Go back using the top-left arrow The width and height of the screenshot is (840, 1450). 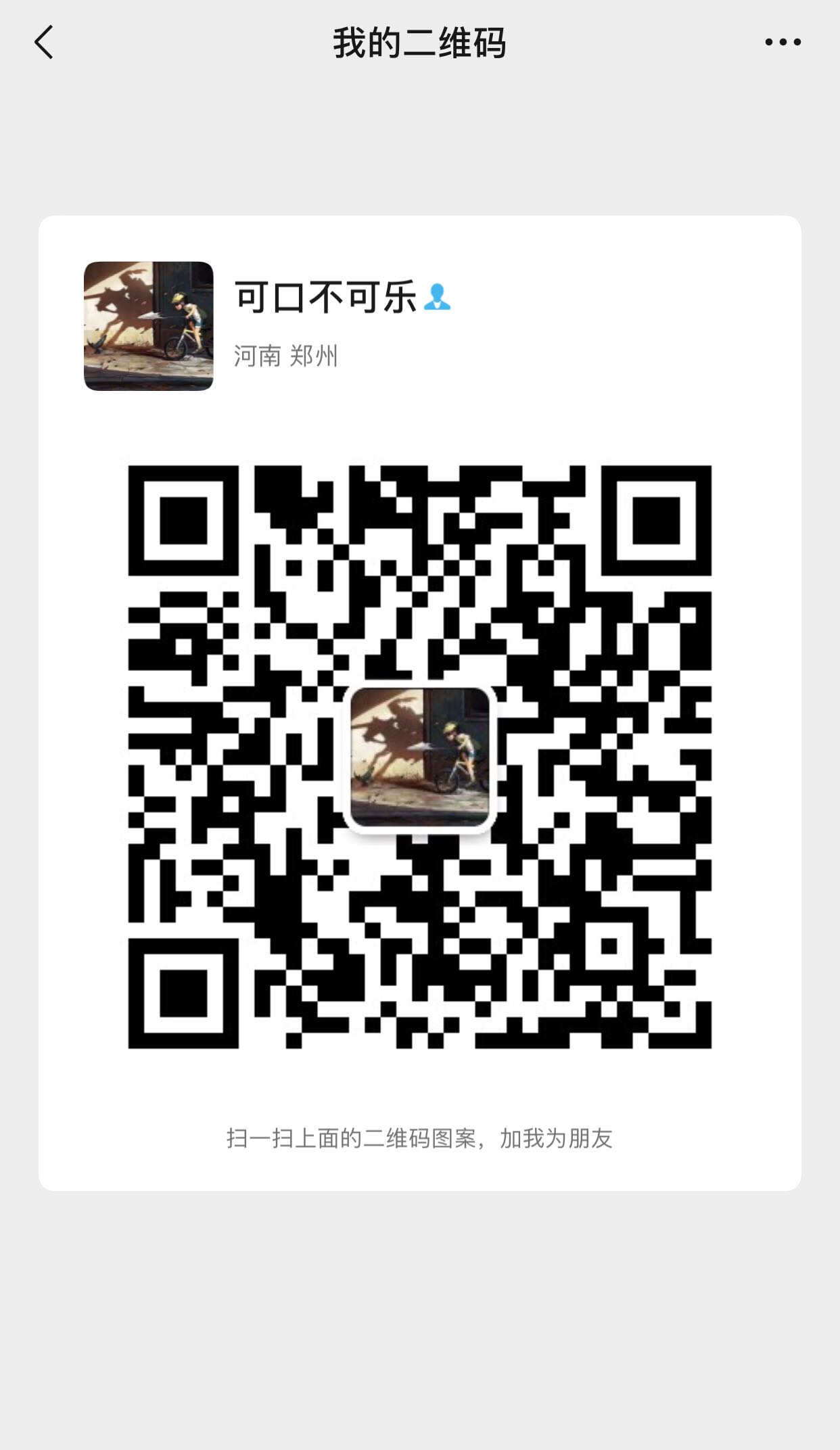tap(44, 43)
